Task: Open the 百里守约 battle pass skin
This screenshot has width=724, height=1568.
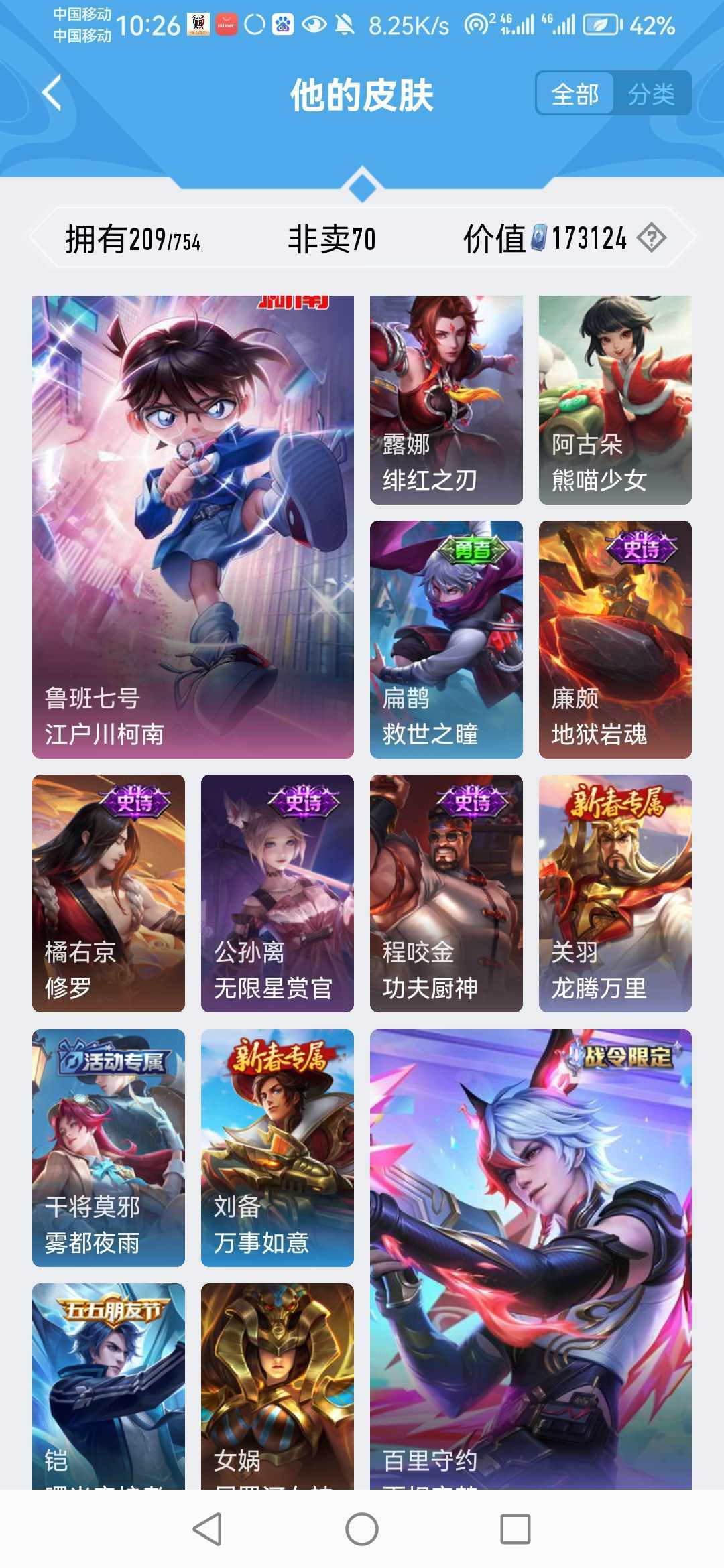Action: pos(530,1260)
